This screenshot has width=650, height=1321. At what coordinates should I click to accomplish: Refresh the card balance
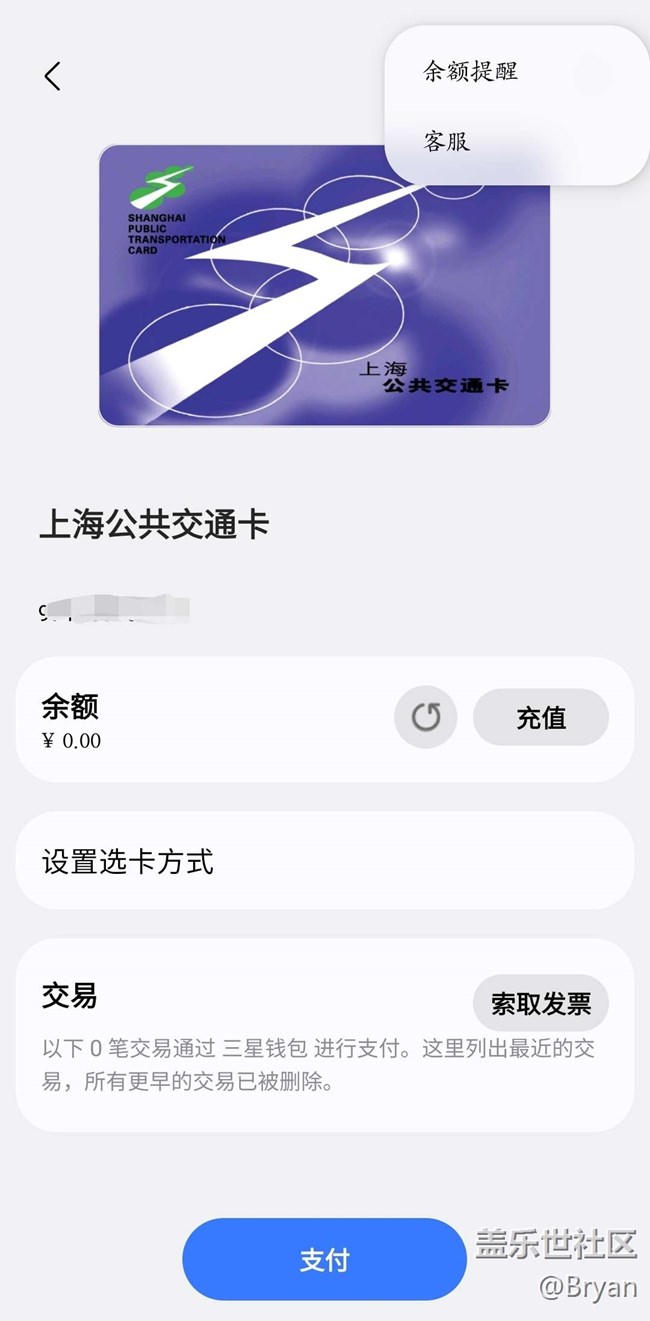tap(425, 717)
